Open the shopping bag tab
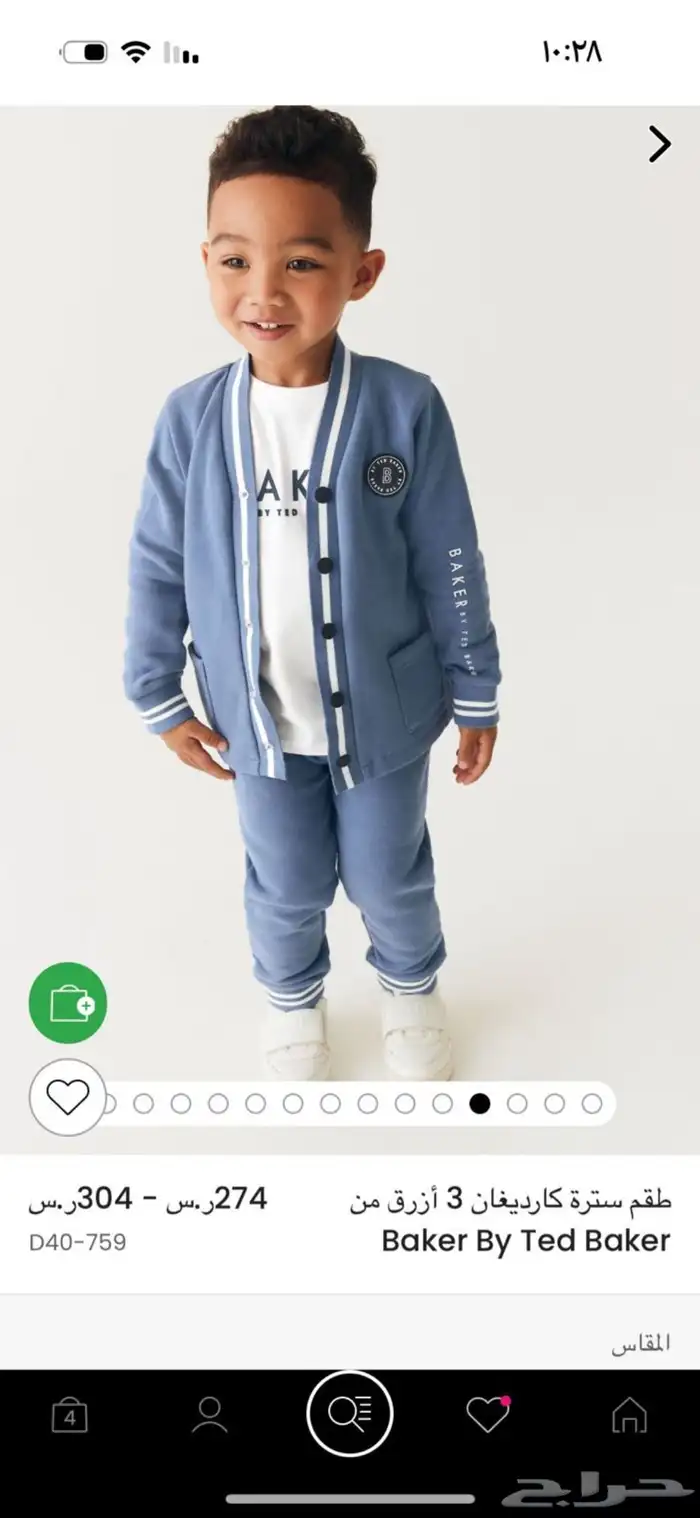Viewport: 700px width, 1518px height. [69, 1415]
